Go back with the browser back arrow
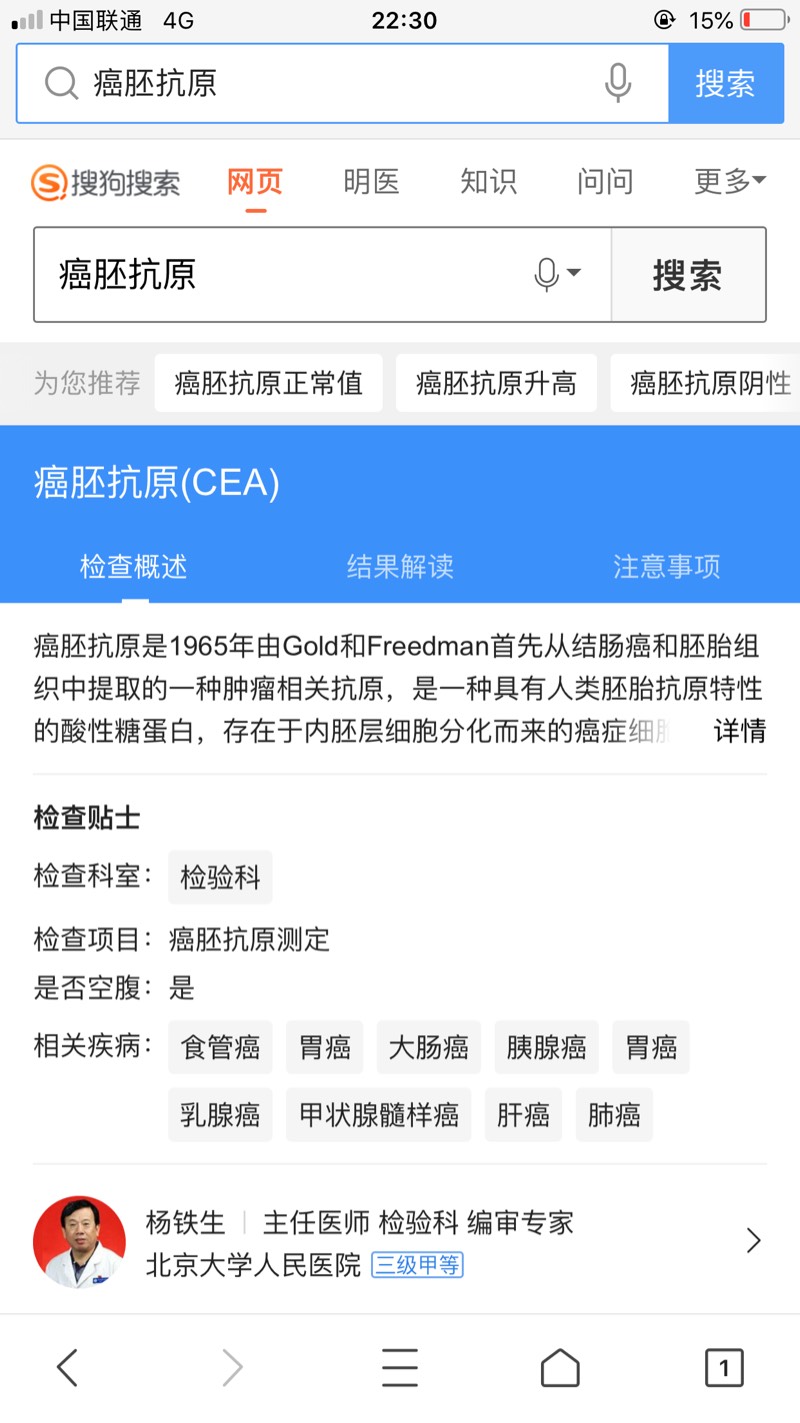The image size is (800, 1423). point(67,1367)
